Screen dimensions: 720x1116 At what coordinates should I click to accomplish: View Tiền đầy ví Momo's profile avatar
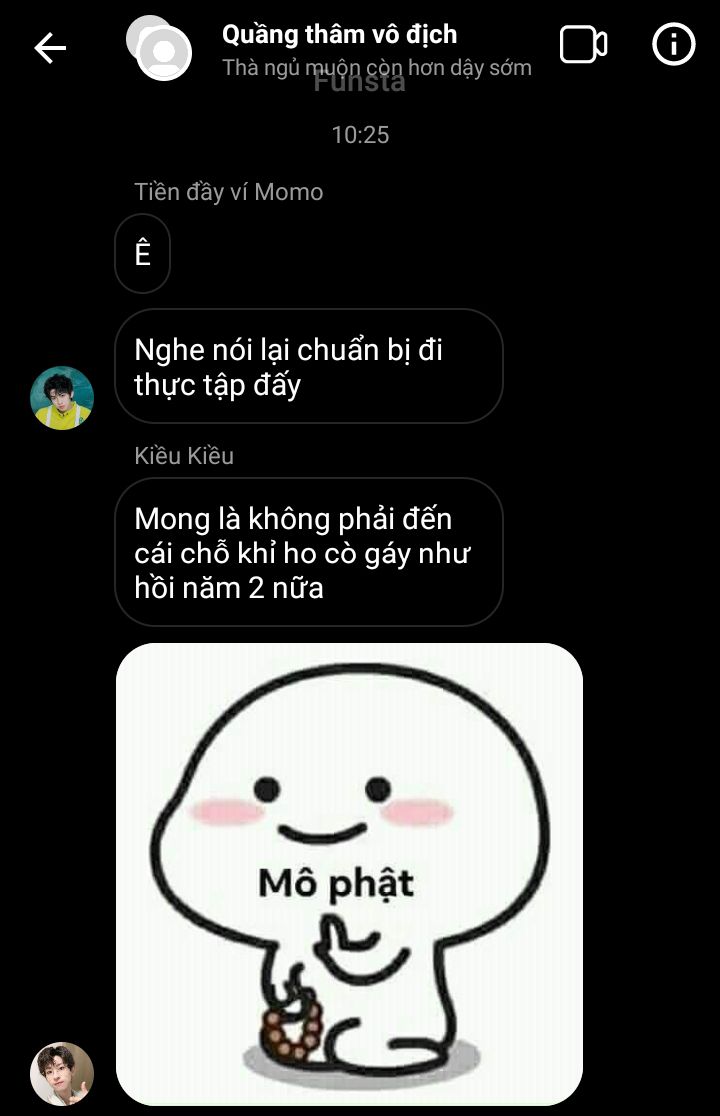point(62,397)
